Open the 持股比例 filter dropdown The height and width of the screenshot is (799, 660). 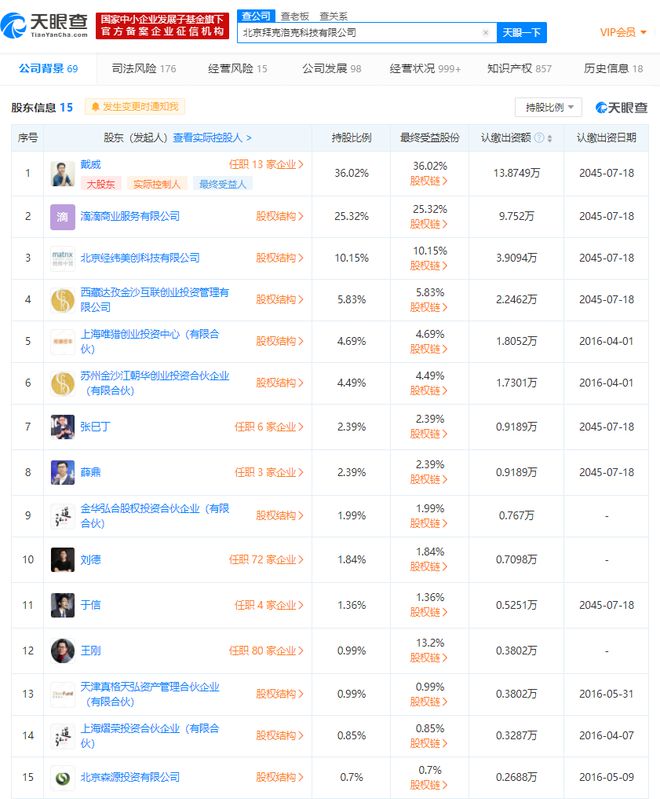[547, 107]
